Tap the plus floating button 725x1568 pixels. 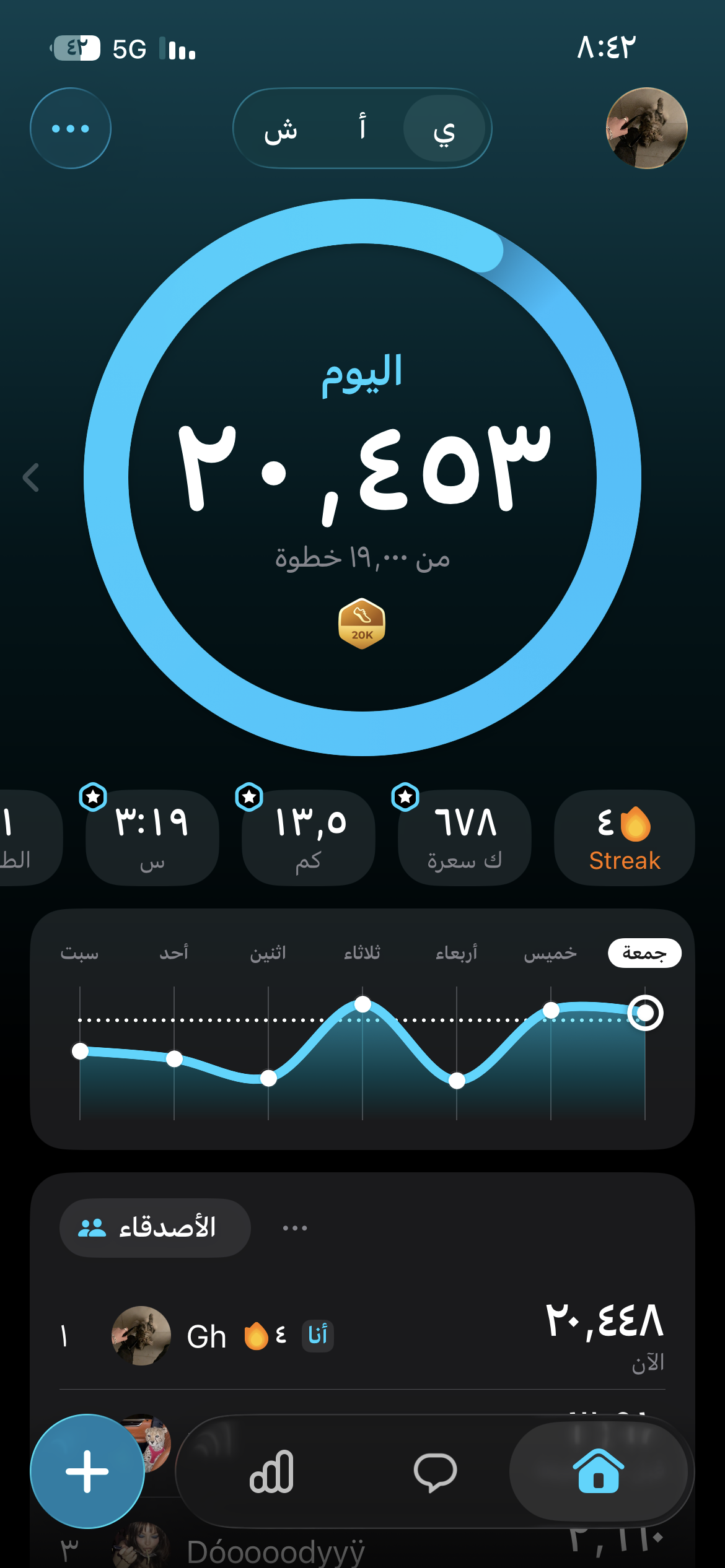87,1471
